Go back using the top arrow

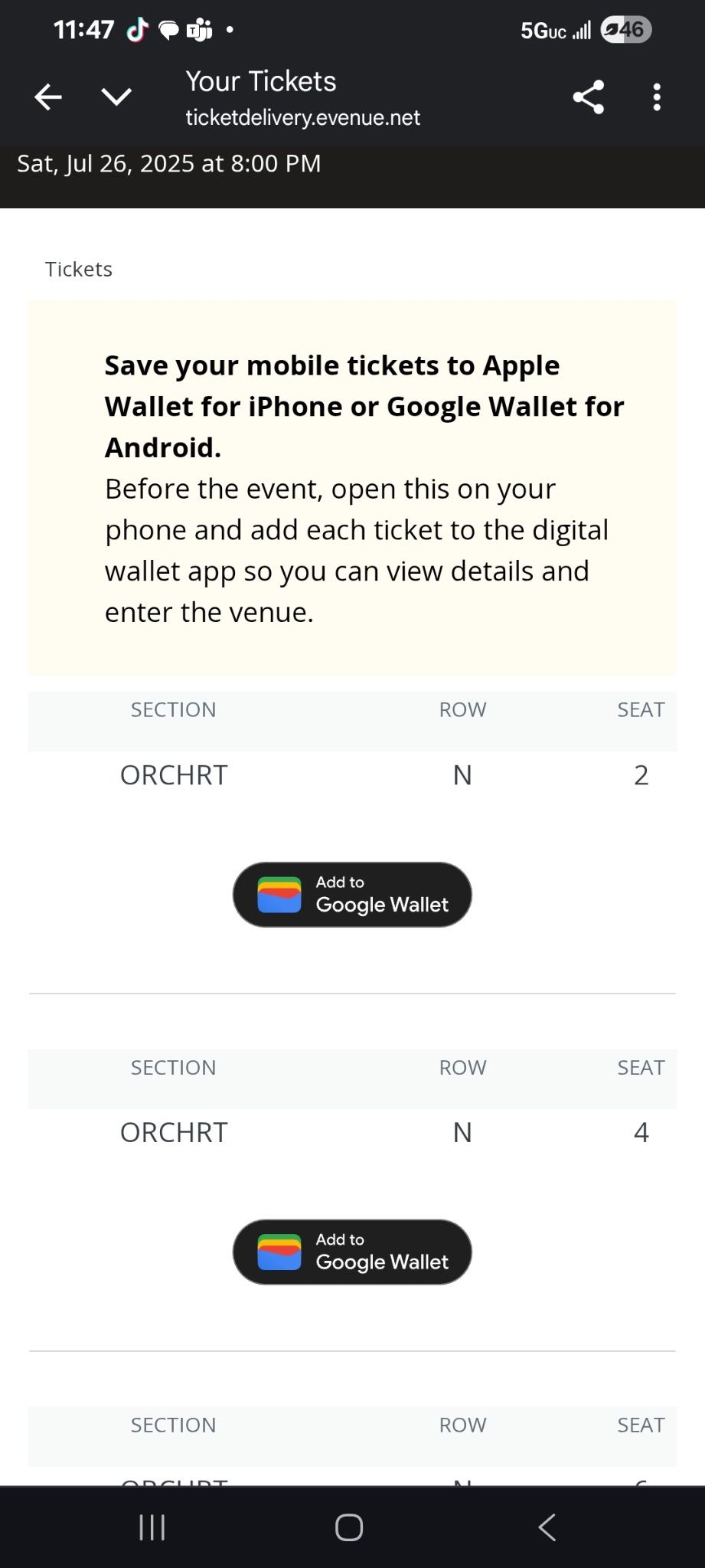point(48,97)
